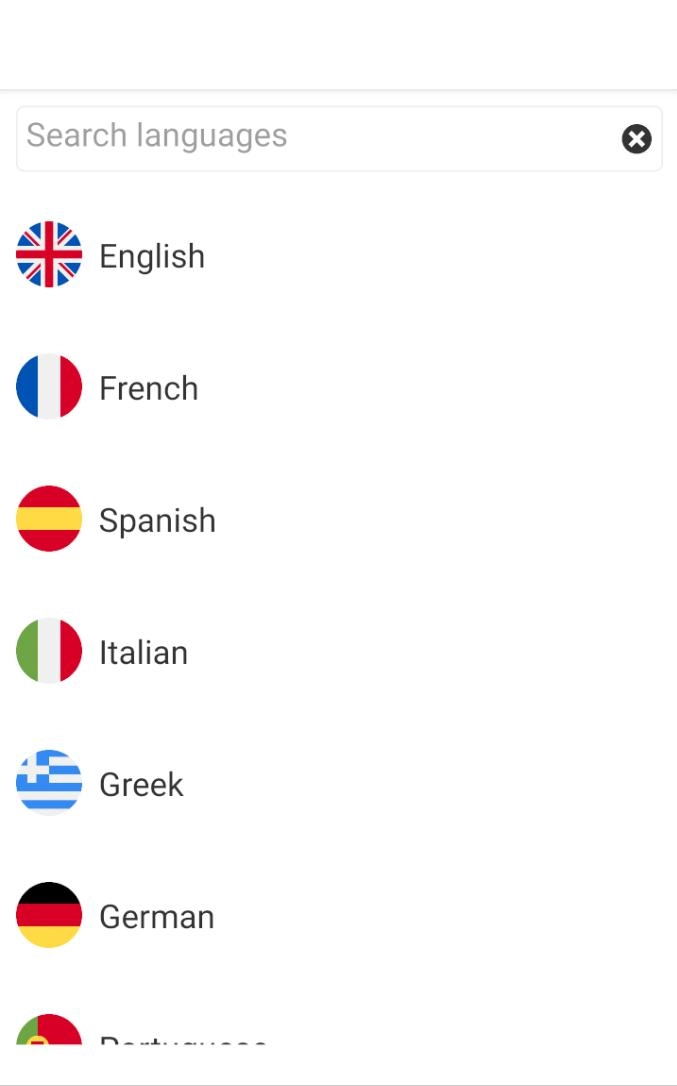Pick Spanish as the language
677x1086 pixels.
pyautogui.click(x=157, y=520)
